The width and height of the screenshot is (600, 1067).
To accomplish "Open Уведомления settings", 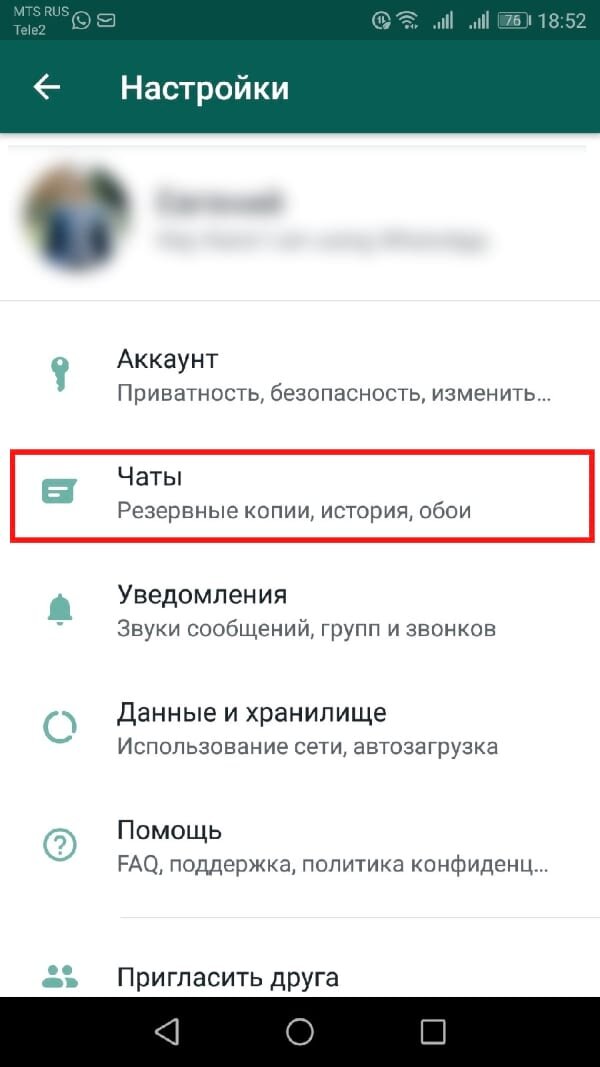I will pyautogui.click(x=300, y=610).
